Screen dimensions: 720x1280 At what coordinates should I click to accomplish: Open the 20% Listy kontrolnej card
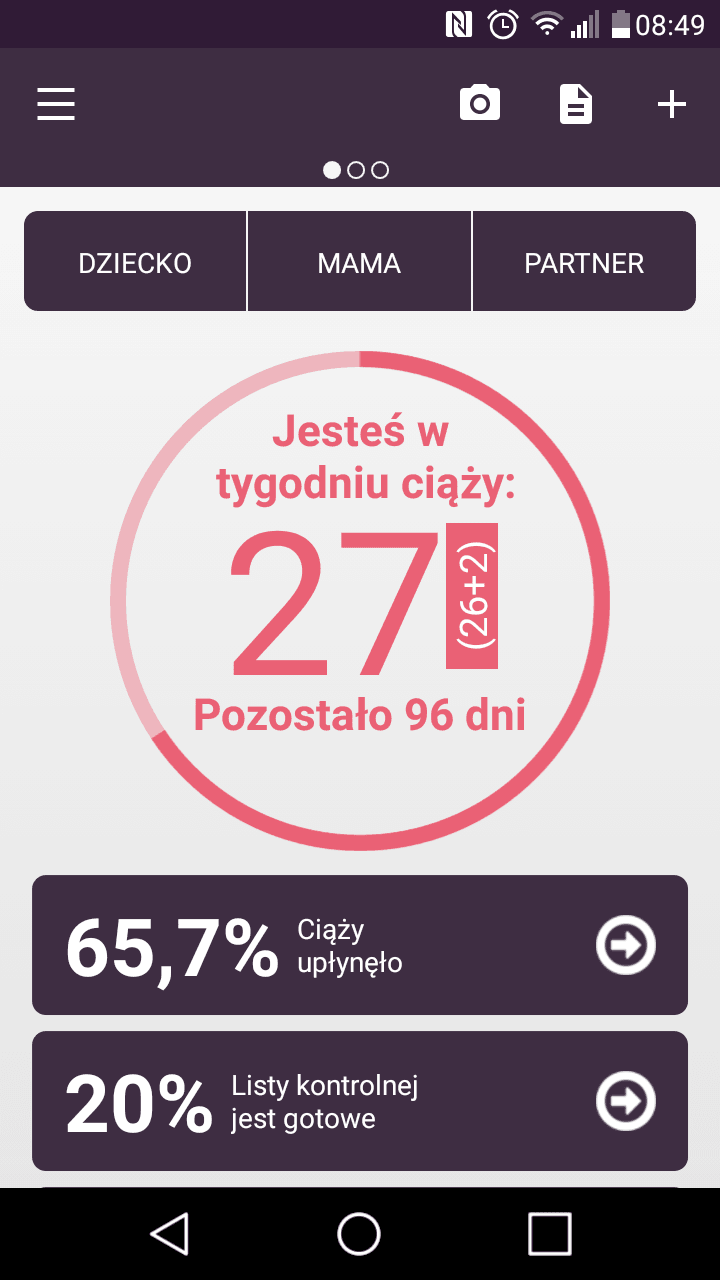[360, 1101]
